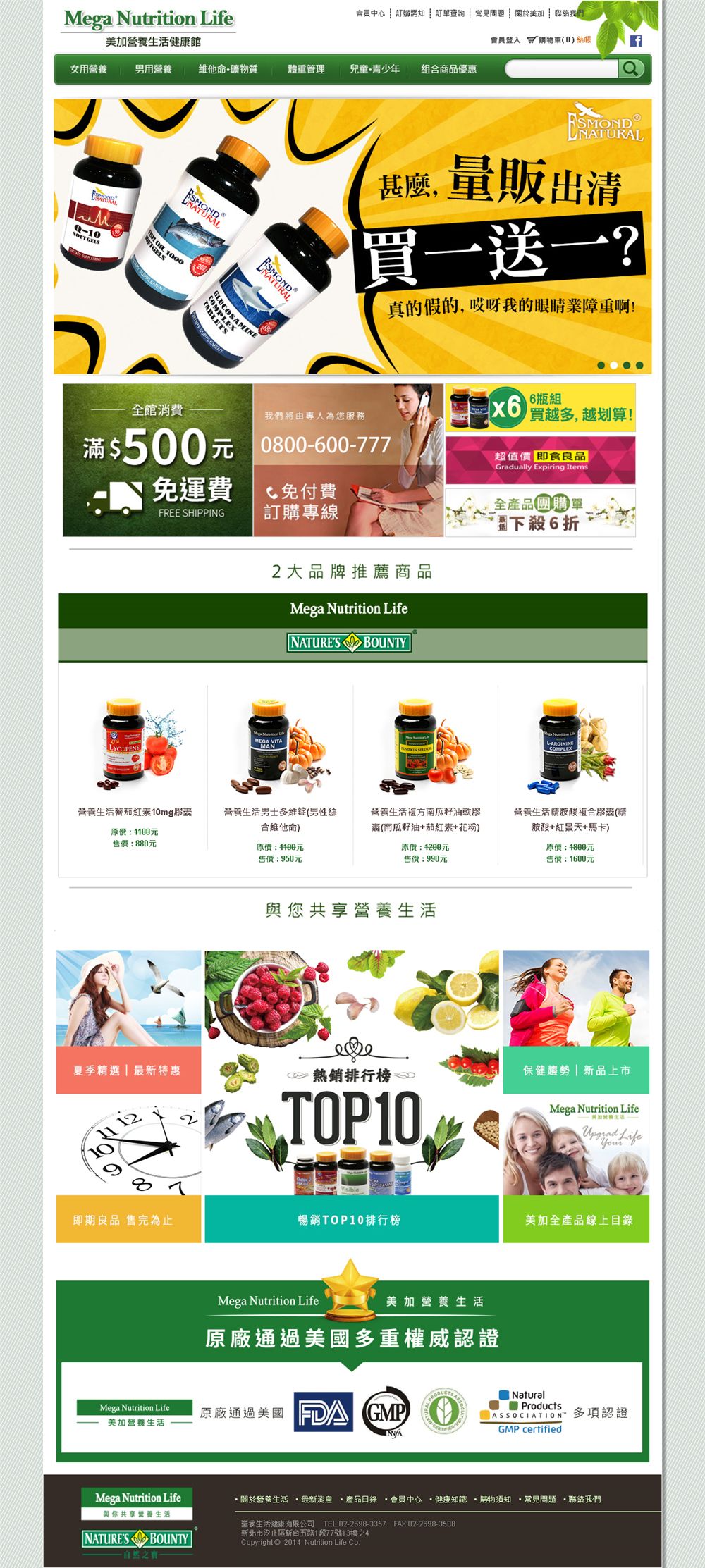This screenshot has width=705, height=1568.
Task: Open the 6瓶組 買越多越划算 promo banner
Action: (540, 407)
